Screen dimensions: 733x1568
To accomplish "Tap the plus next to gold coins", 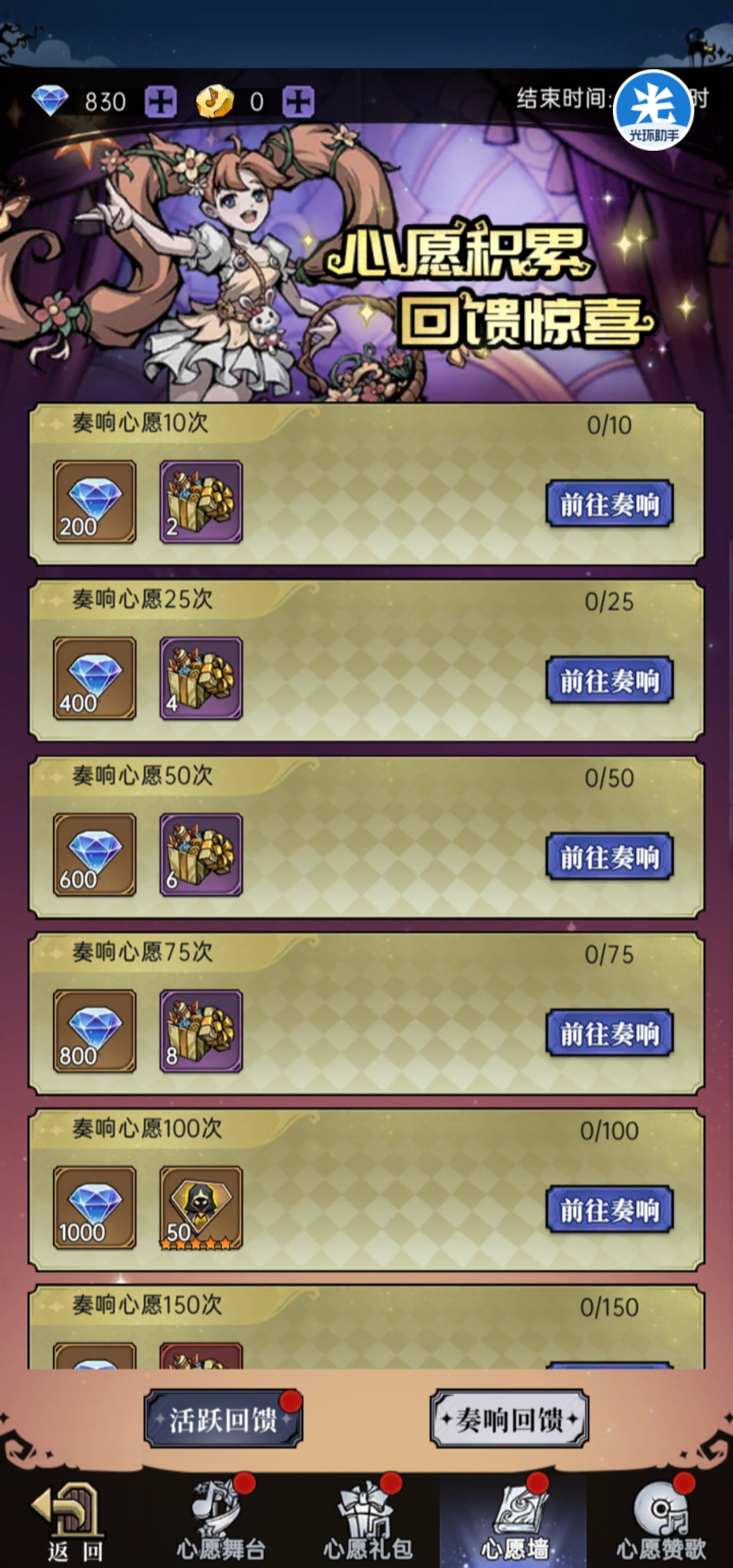I will [297, 100].
